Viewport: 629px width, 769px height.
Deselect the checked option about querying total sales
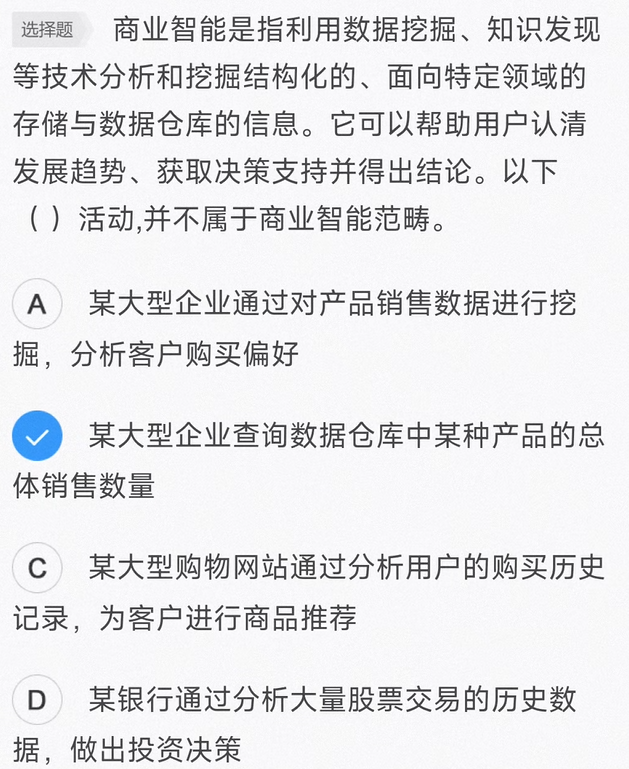coord(37,437)
